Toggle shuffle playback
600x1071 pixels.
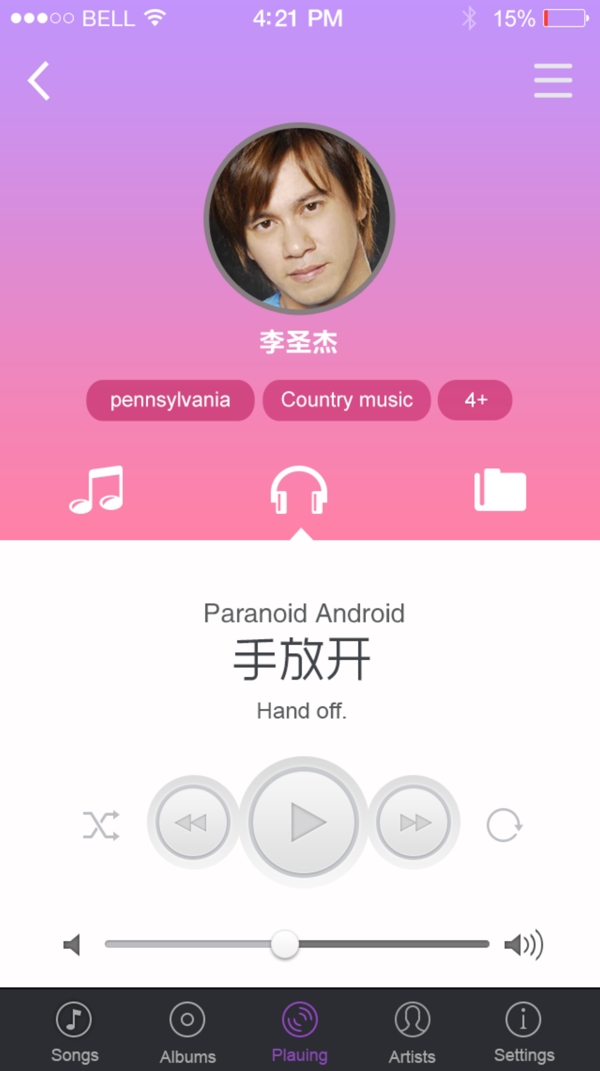101,825
